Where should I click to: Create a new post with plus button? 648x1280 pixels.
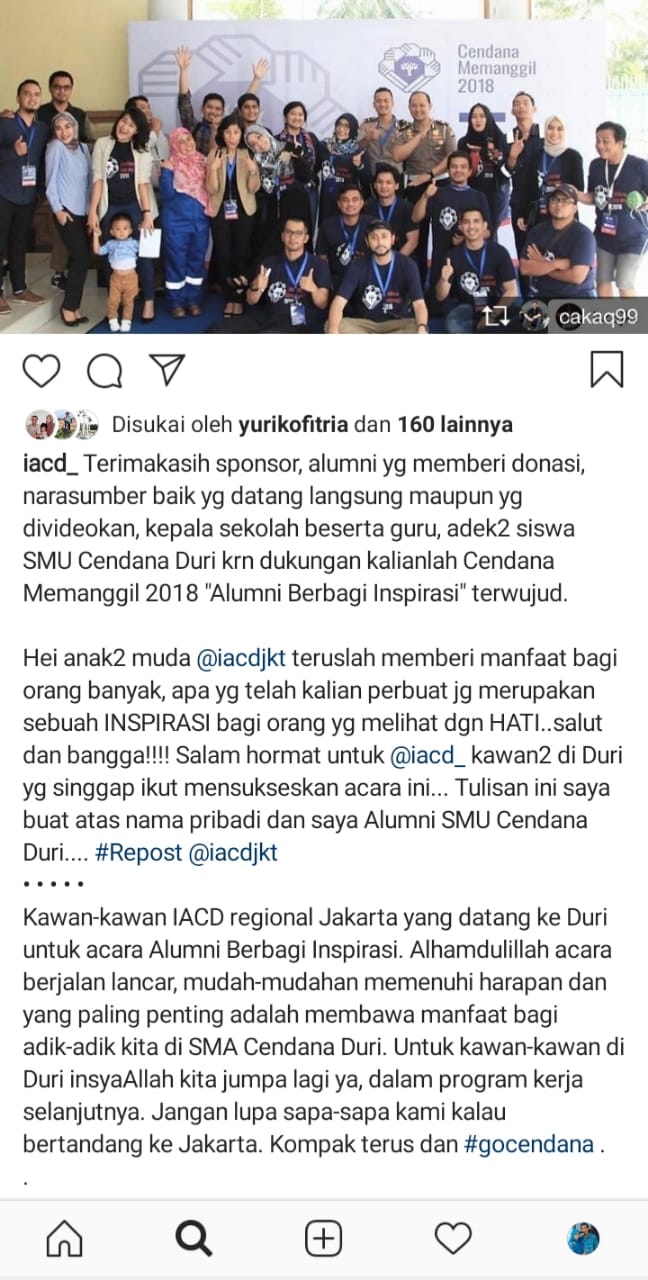click(x=323, y=1239)
